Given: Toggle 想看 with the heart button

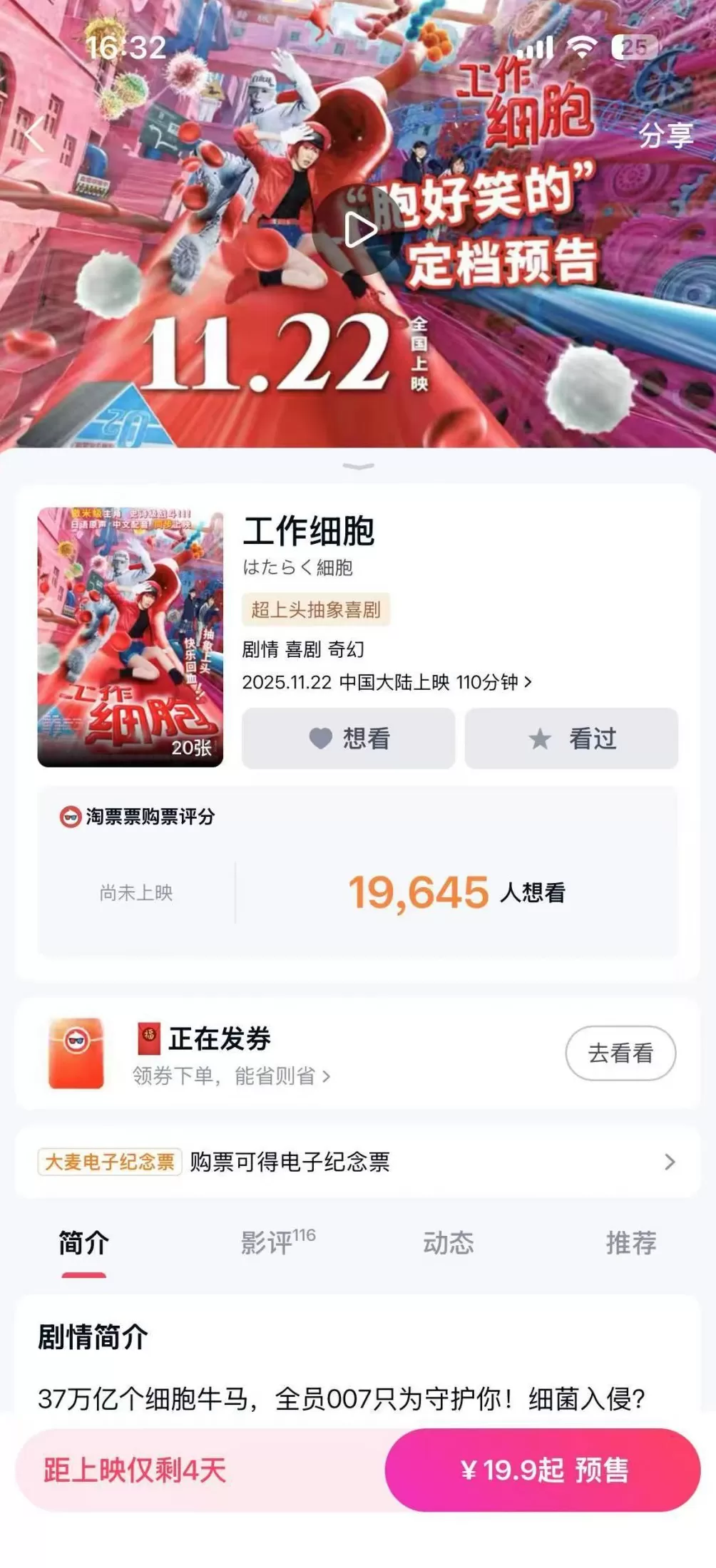Looking at the screenshot, I should tap(347, 740).
